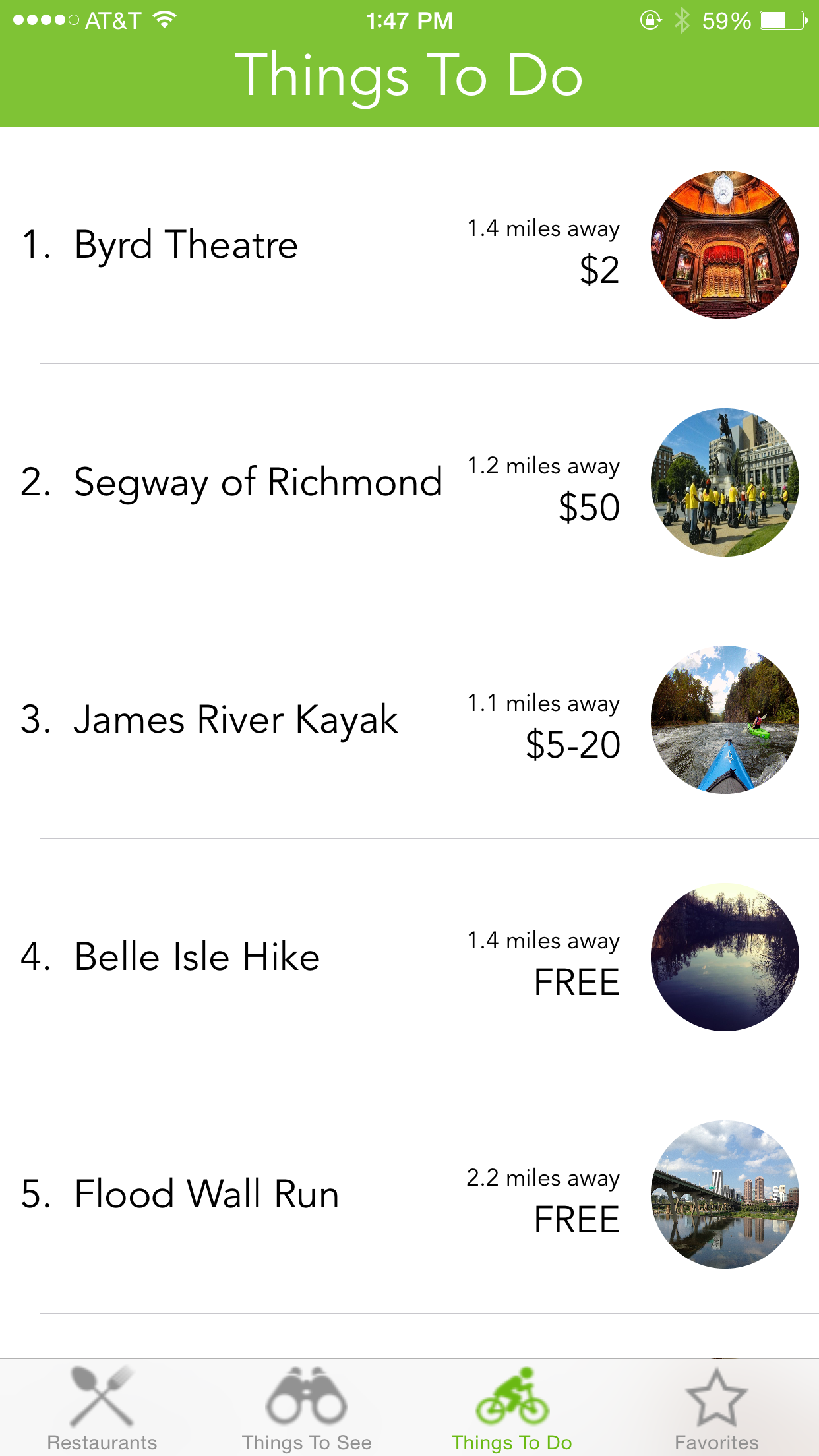Choose Flood Wall Run from the list
819x1456 pixels.
[x=206, y=1195]
